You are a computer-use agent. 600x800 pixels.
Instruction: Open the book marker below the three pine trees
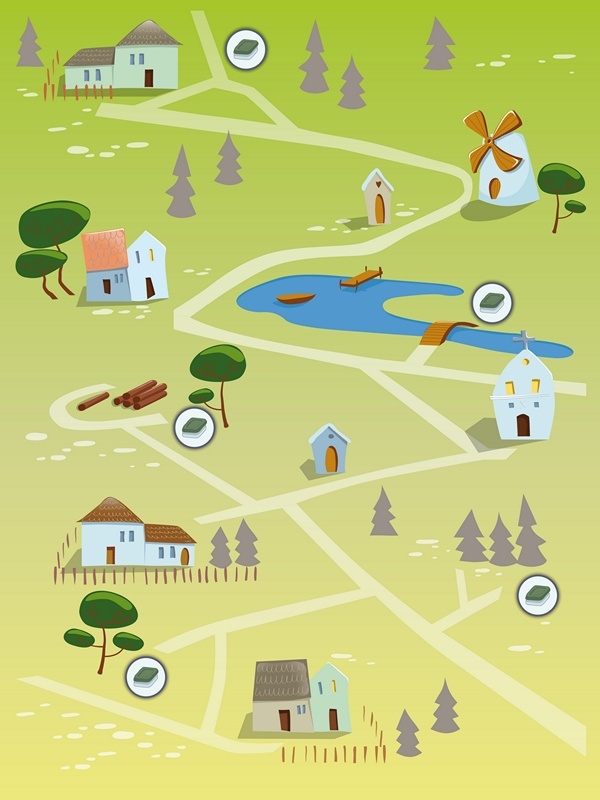(537, 595)
